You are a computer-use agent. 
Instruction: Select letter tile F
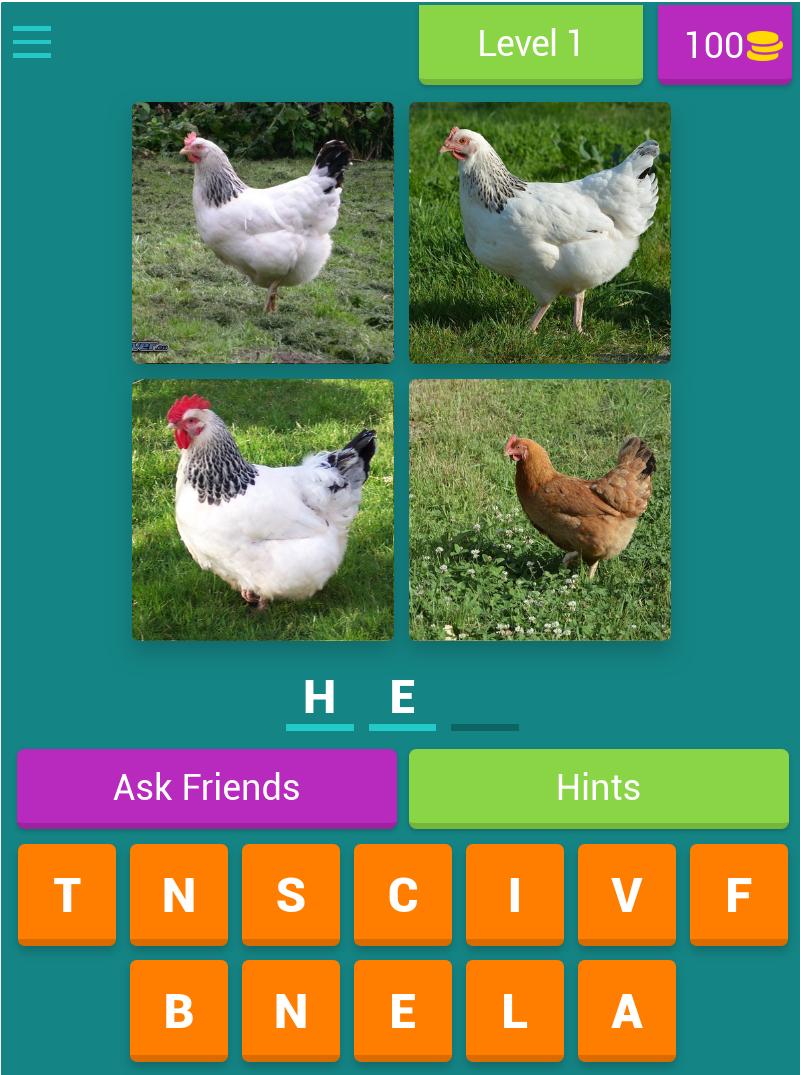pos(739,894)
